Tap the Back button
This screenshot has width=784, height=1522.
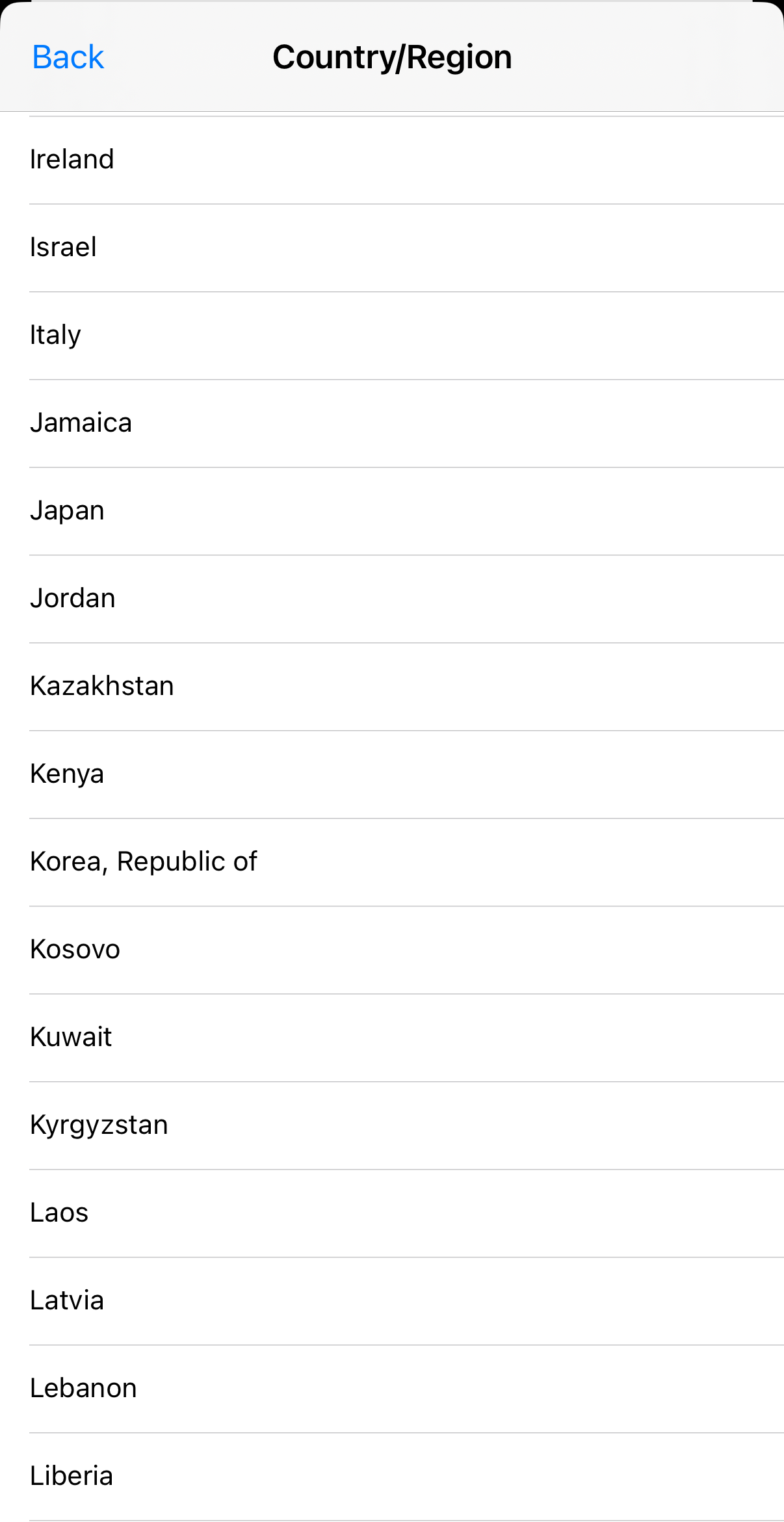click(x=68, y=56)
